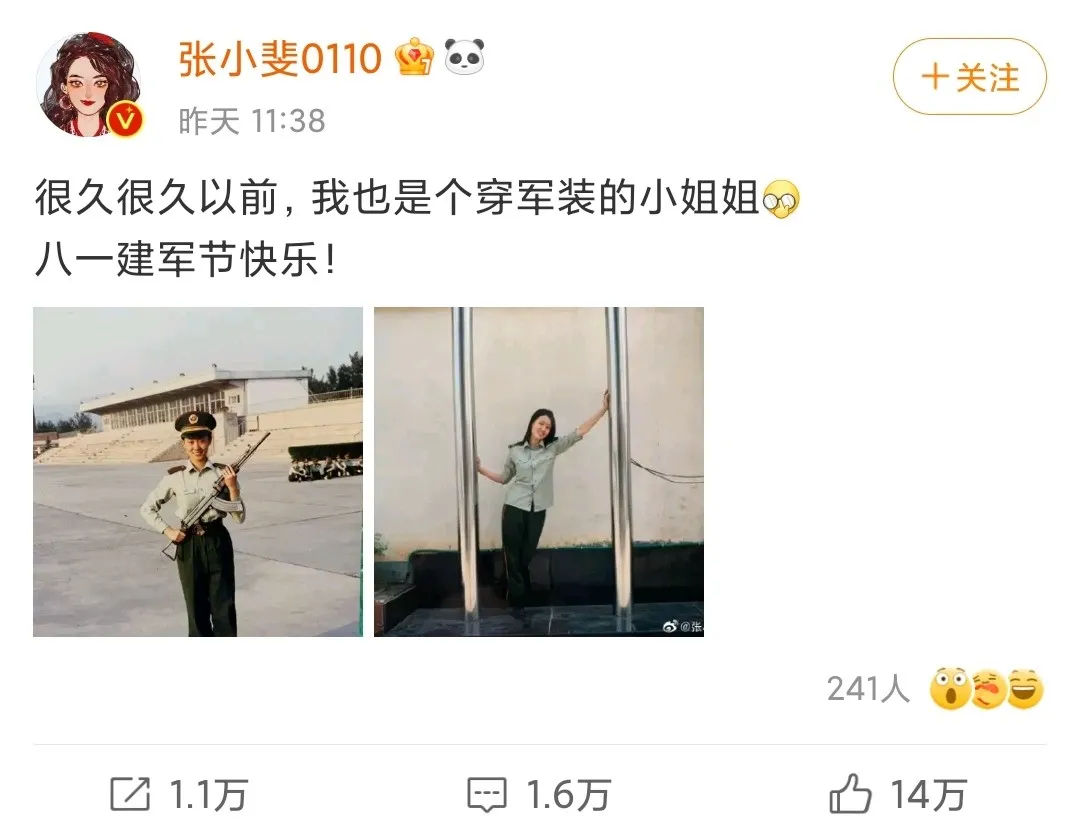The image size is (1080, 832).
Task: Open 张小斐0110's profile avatar
Action: (88, 84)
